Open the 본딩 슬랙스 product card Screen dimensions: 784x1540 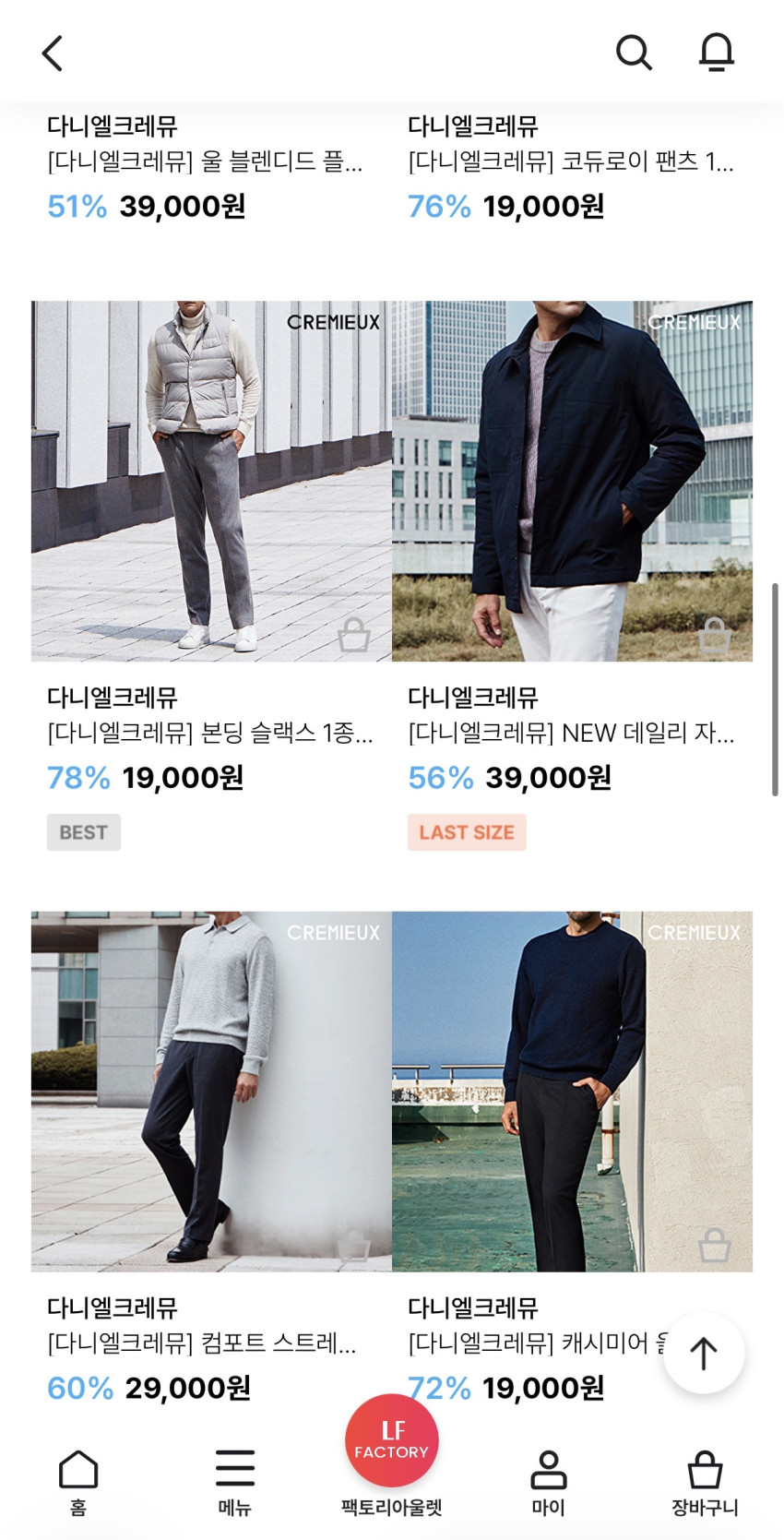coord(211,481)
